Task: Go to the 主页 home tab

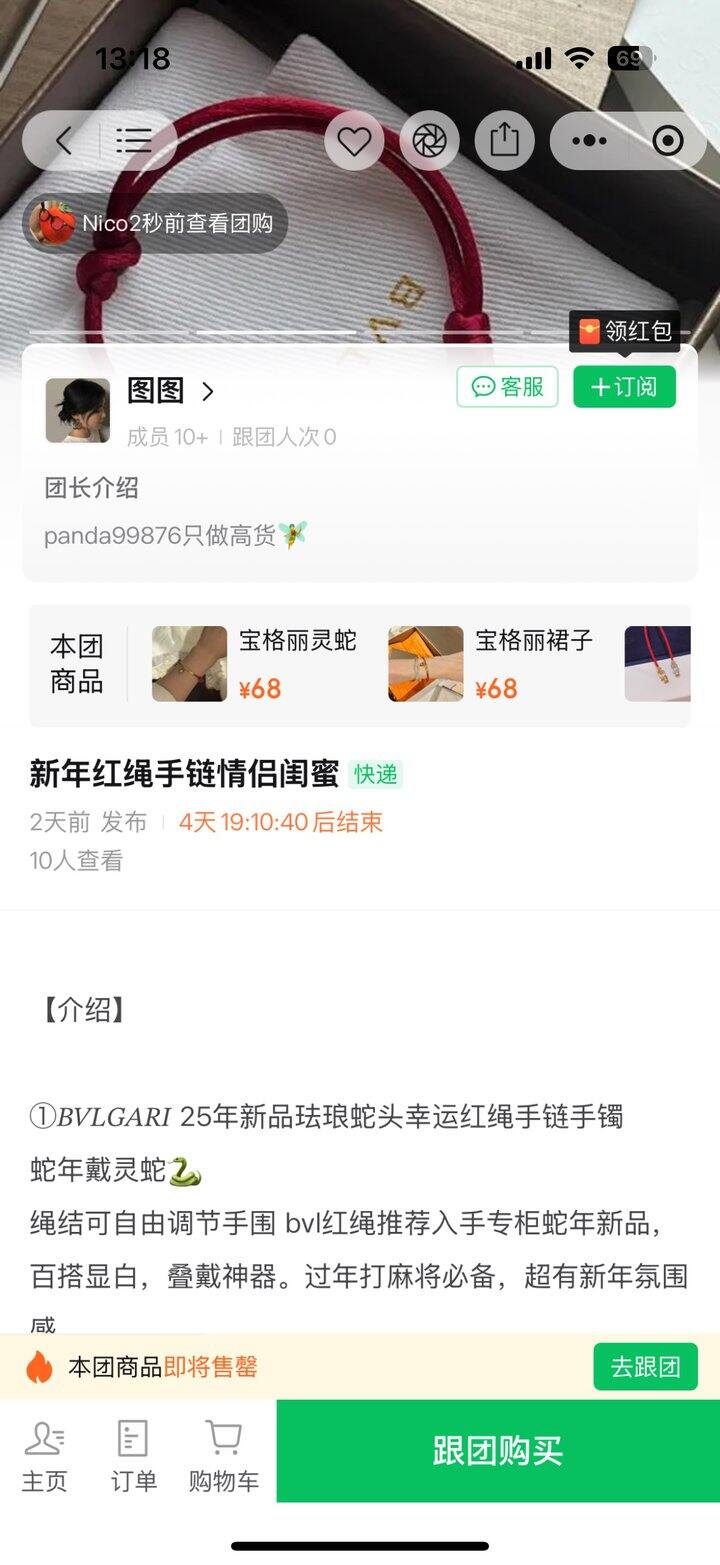Action: (44, 1455)
